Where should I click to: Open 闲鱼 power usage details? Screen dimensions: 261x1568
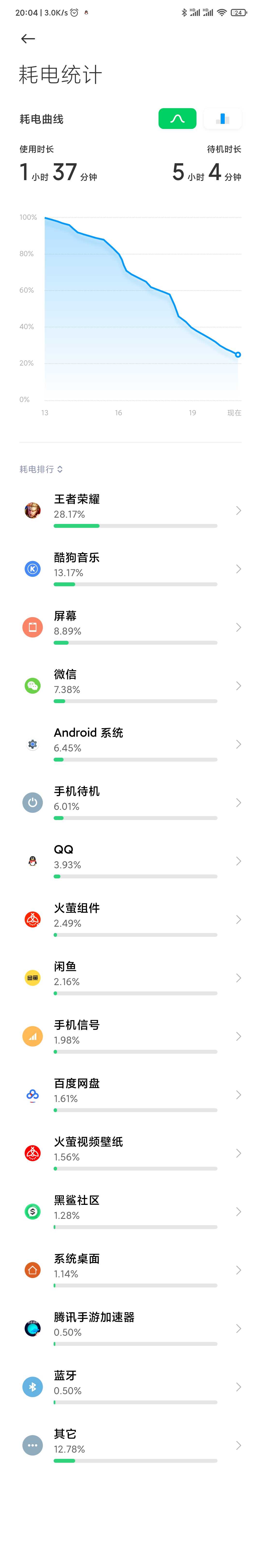(x=130, y=978)
